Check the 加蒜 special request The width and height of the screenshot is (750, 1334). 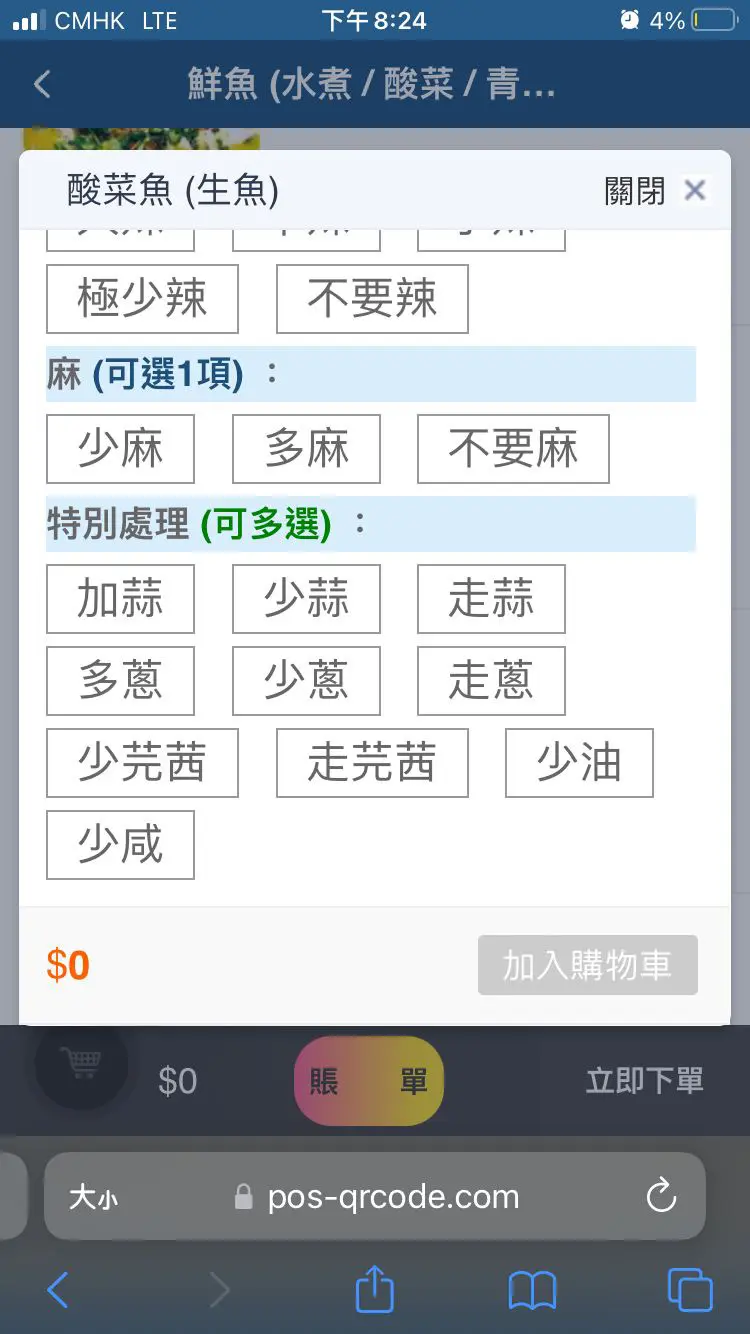120,599
